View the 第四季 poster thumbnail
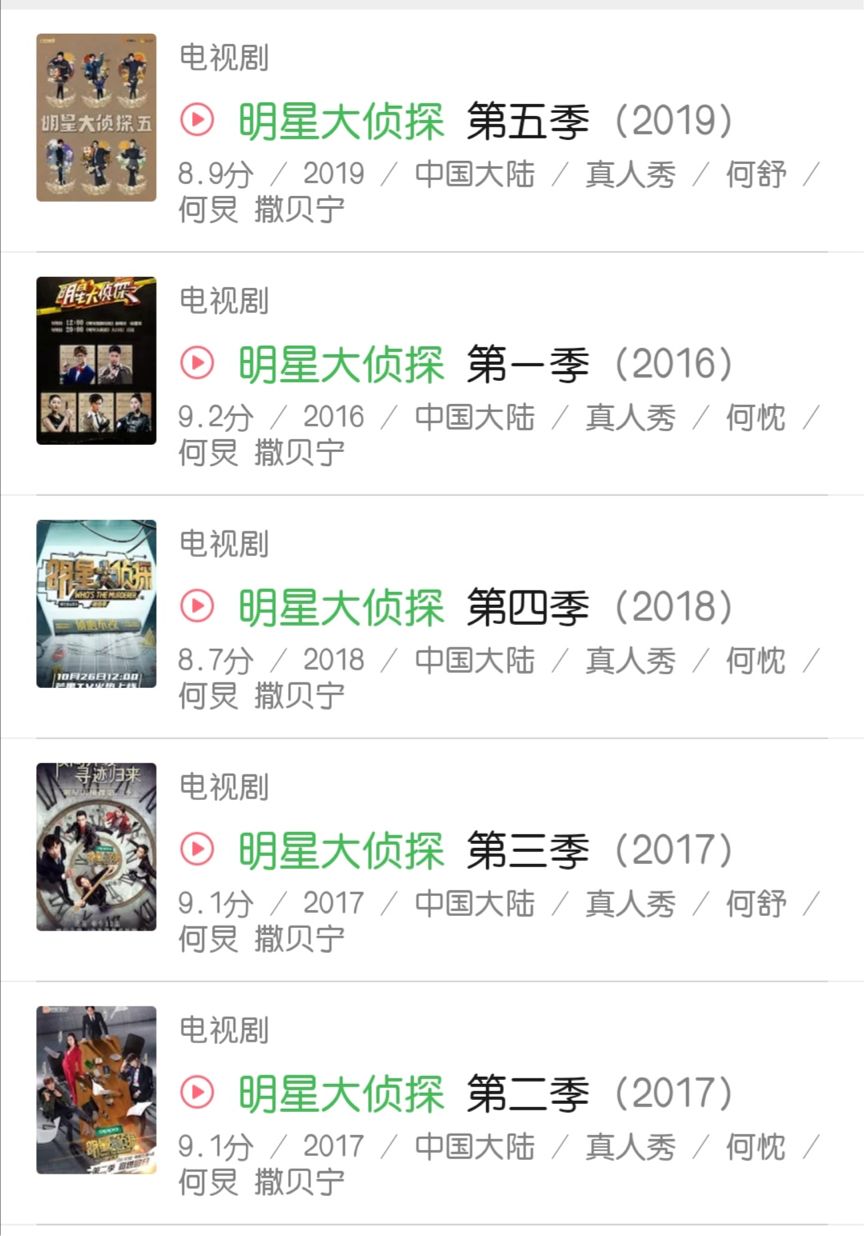Screen dimensions: 864x1236 pos(96,602)
